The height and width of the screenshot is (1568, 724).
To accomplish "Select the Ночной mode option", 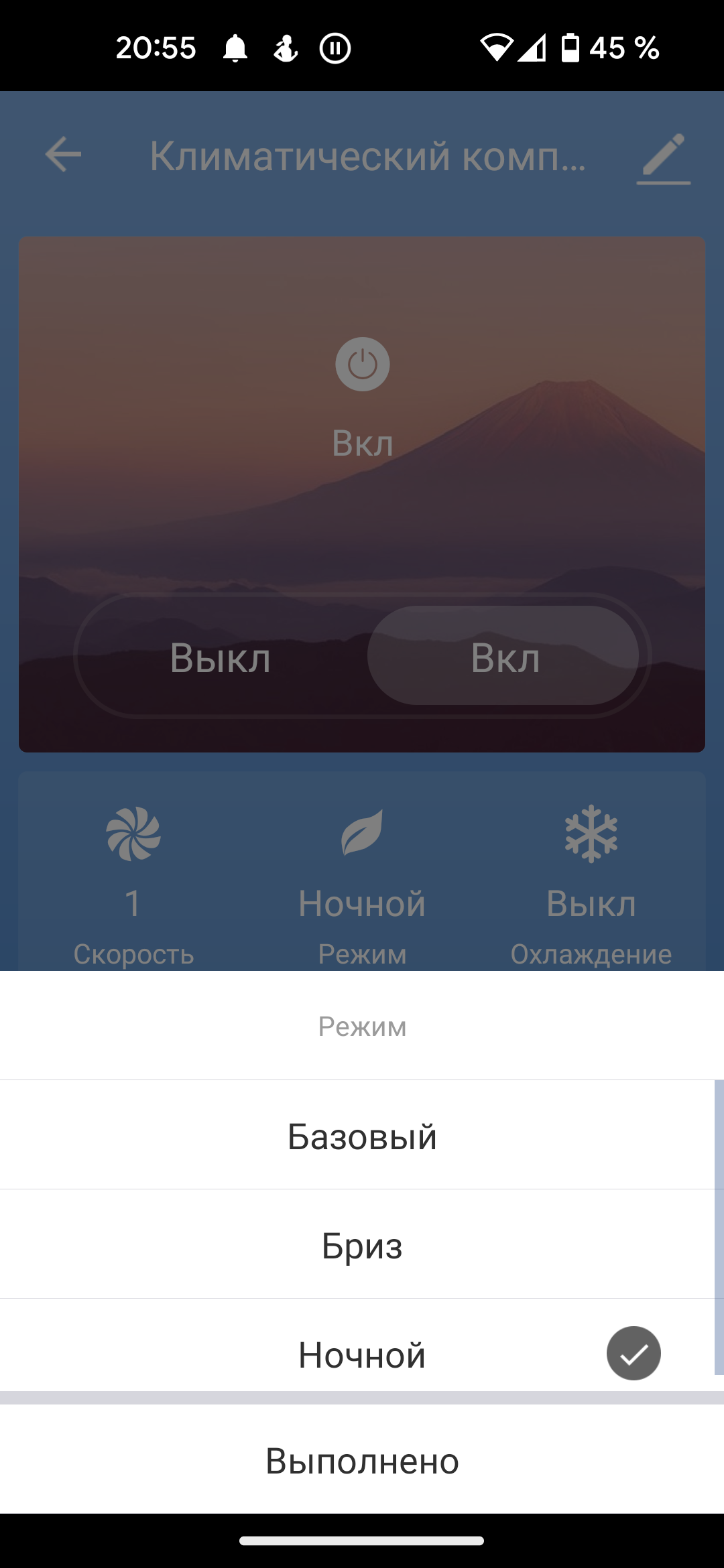I will (362, 1354).
